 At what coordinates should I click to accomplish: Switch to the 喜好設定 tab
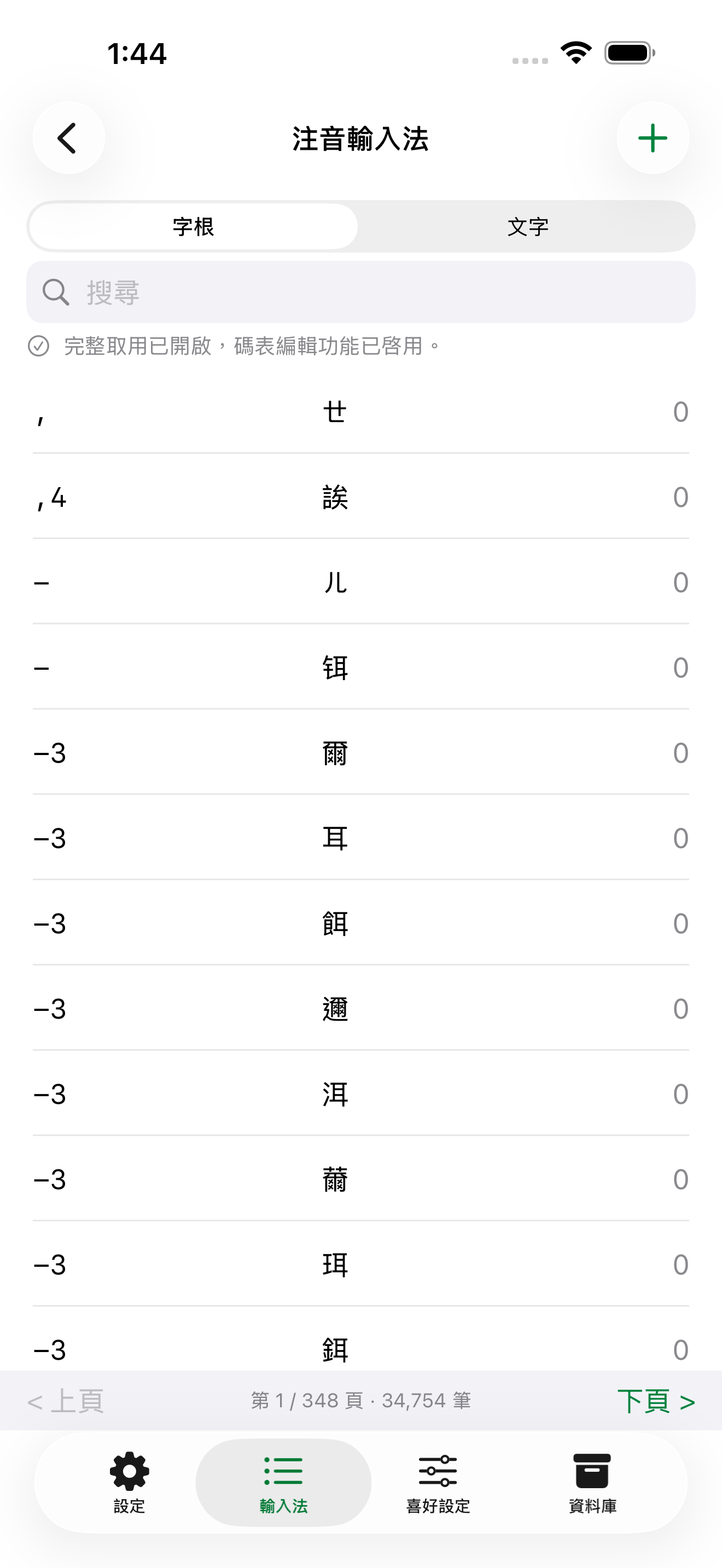(438, 1483)
